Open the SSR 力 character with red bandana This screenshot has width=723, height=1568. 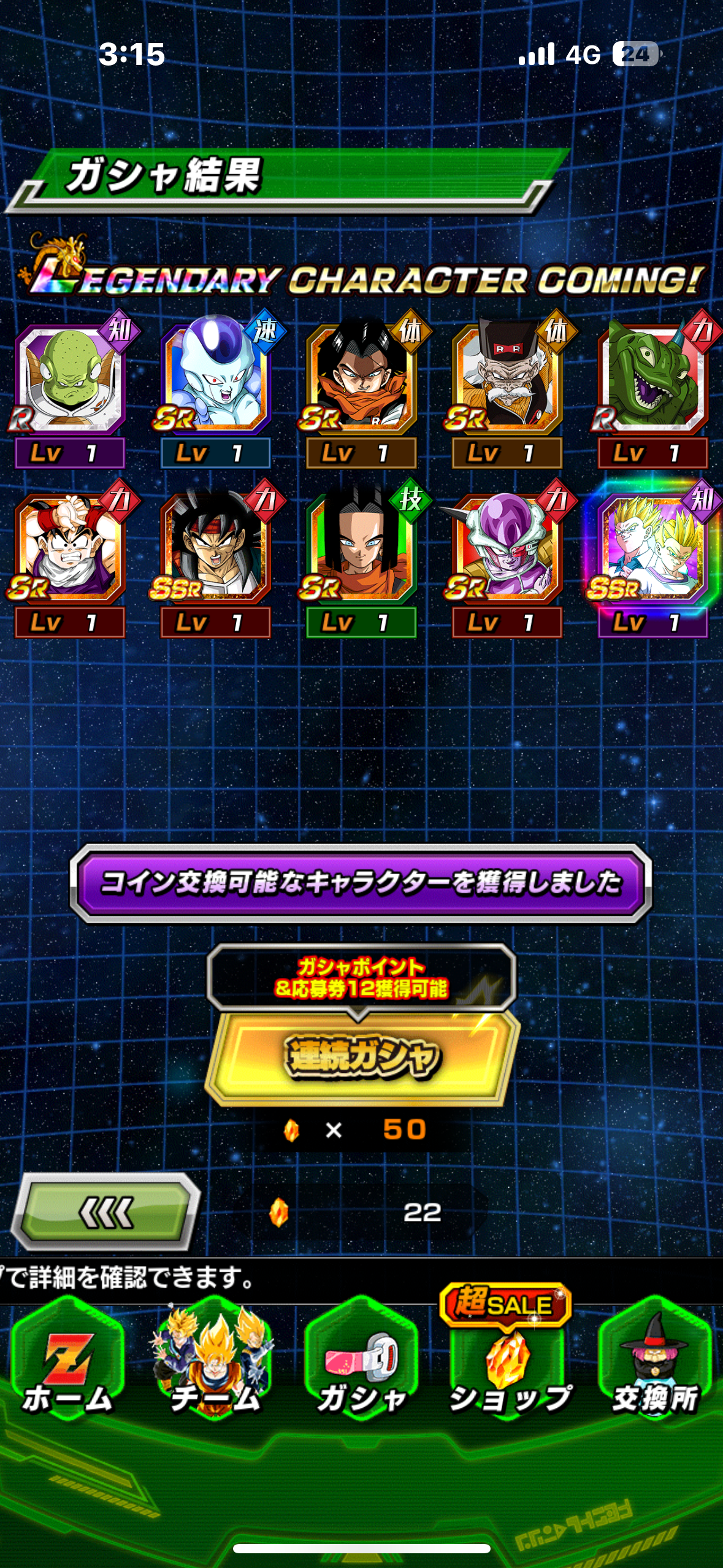(215, 547)
